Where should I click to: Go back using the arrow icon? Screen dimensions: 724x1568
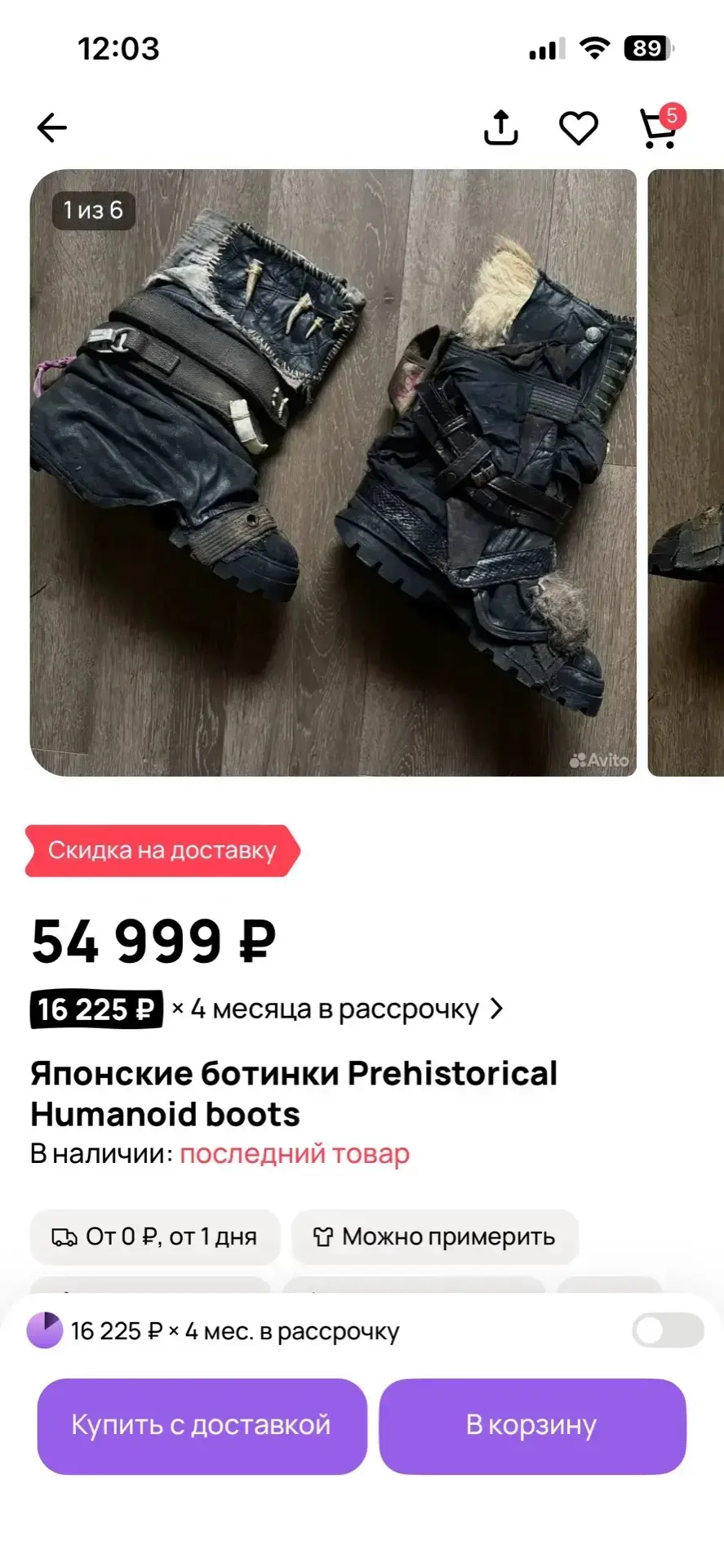pyautogui.click(x=51, y=127)
